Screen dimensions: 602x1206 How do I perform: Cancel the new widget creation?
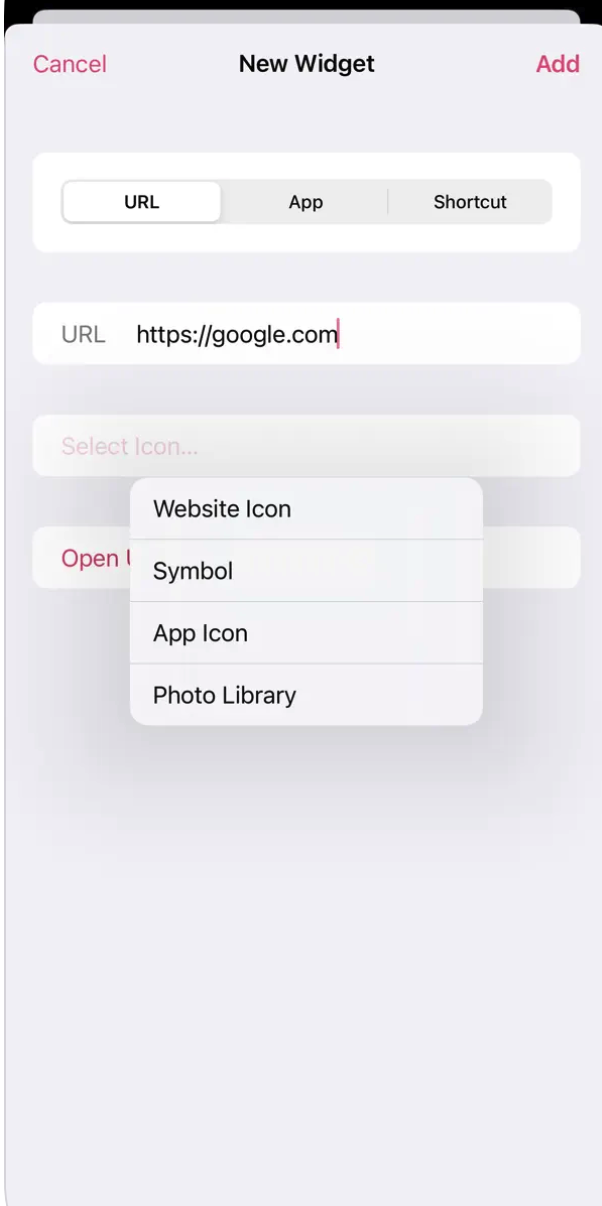pos(69,64)
